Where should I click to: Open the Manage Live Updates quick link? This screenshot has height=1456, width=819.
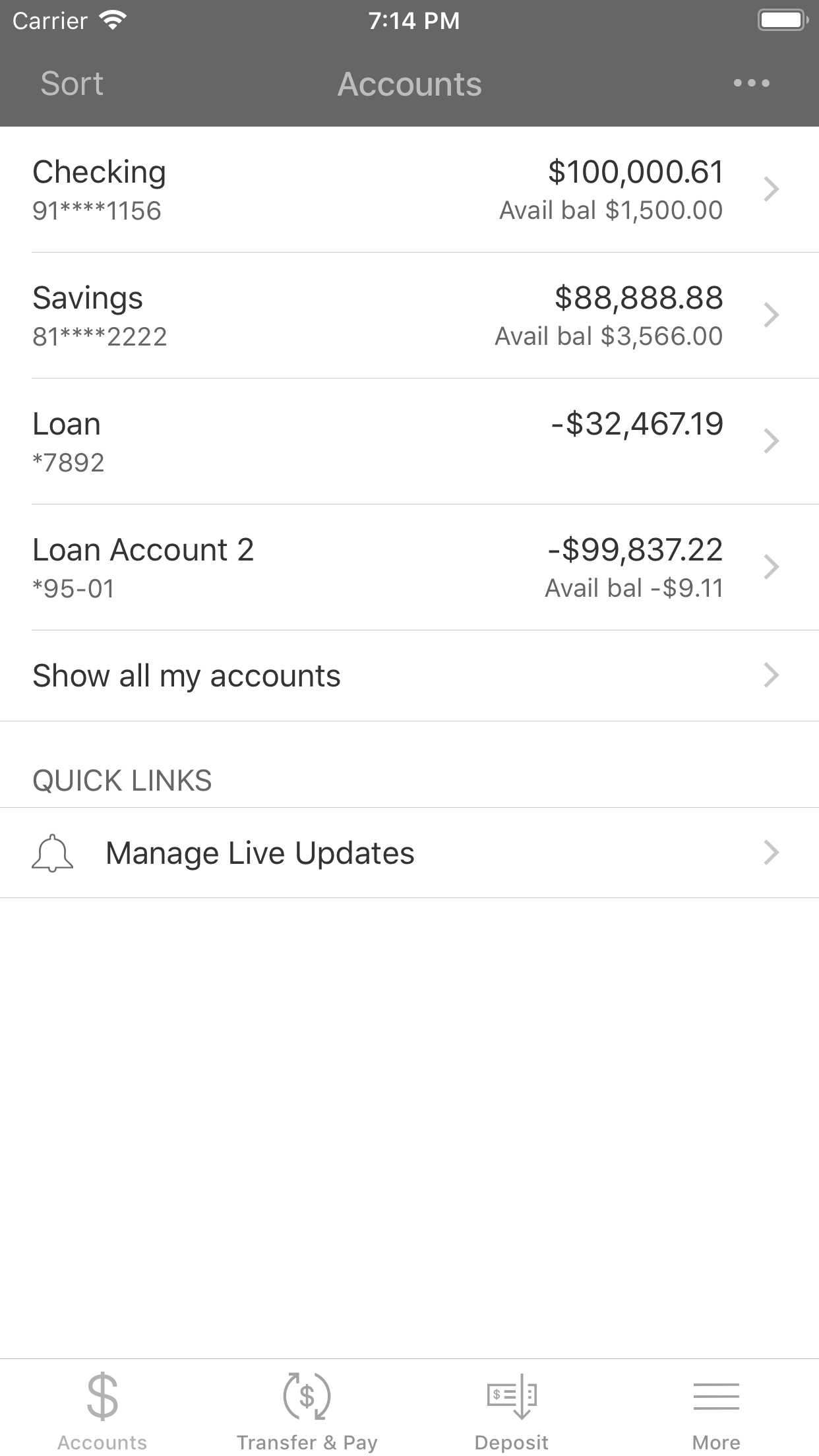point(260,853)
